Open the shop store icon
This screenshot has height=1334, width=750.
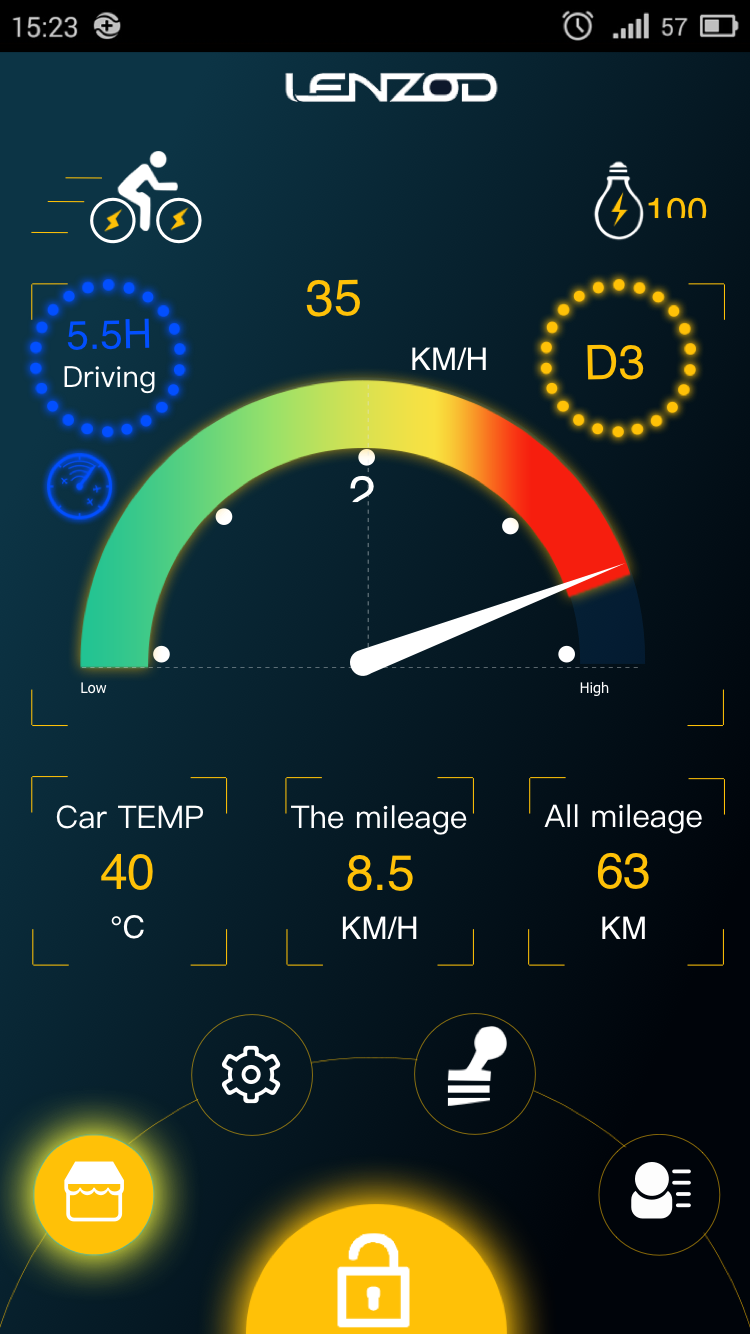[x=94, y=1194]
